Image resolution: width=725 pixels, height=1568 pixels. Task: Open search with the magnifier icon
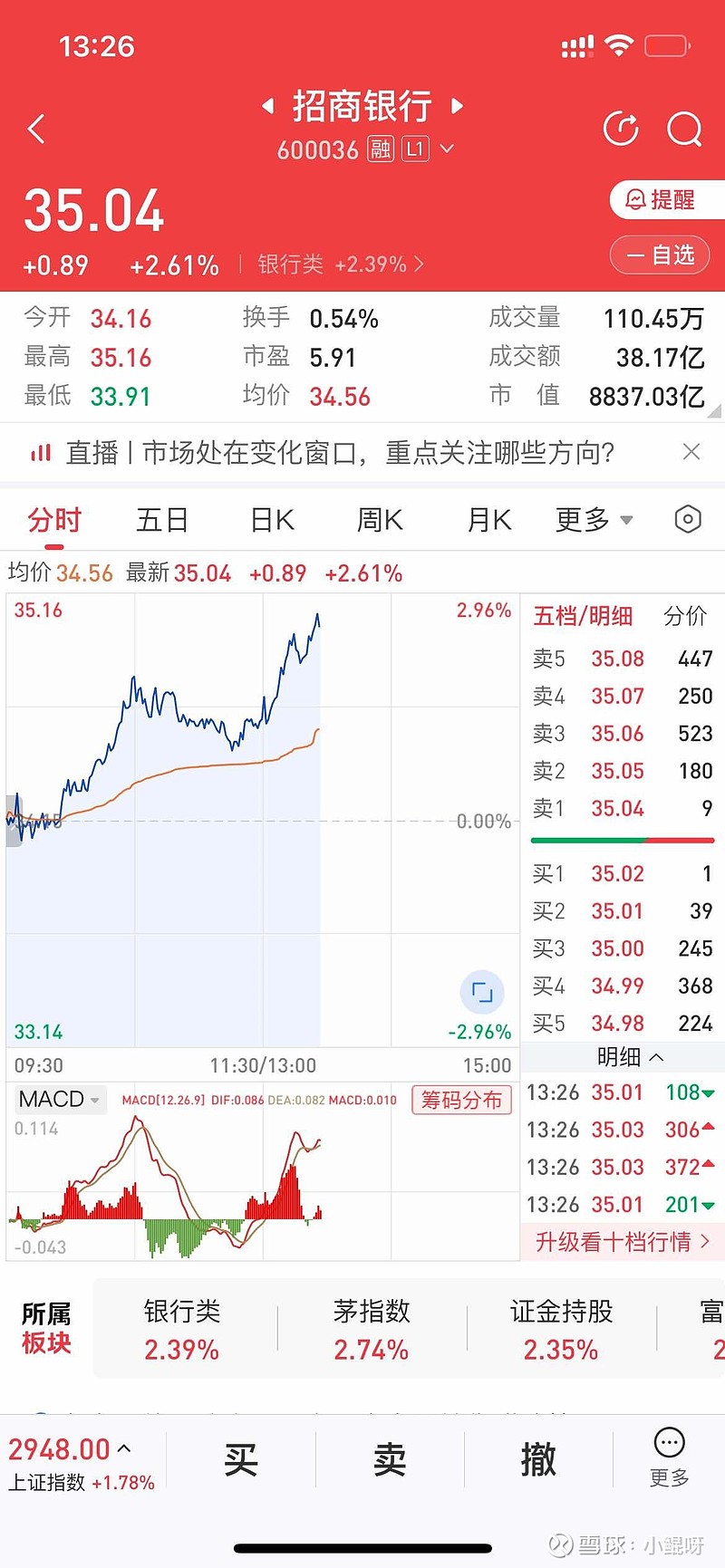pos(685,129)
